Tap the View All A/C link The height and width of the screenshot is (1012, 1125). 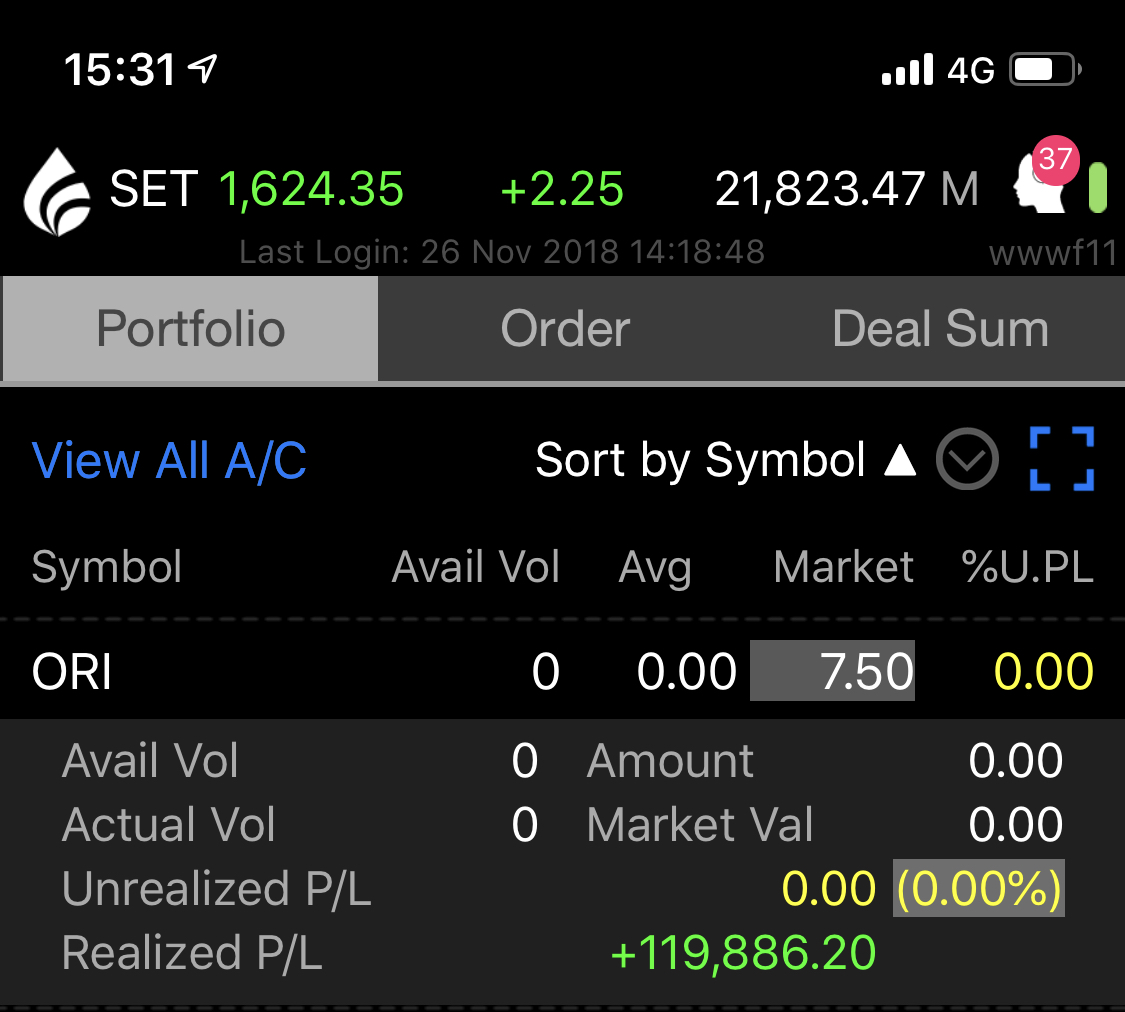click(x=169, y=461)
